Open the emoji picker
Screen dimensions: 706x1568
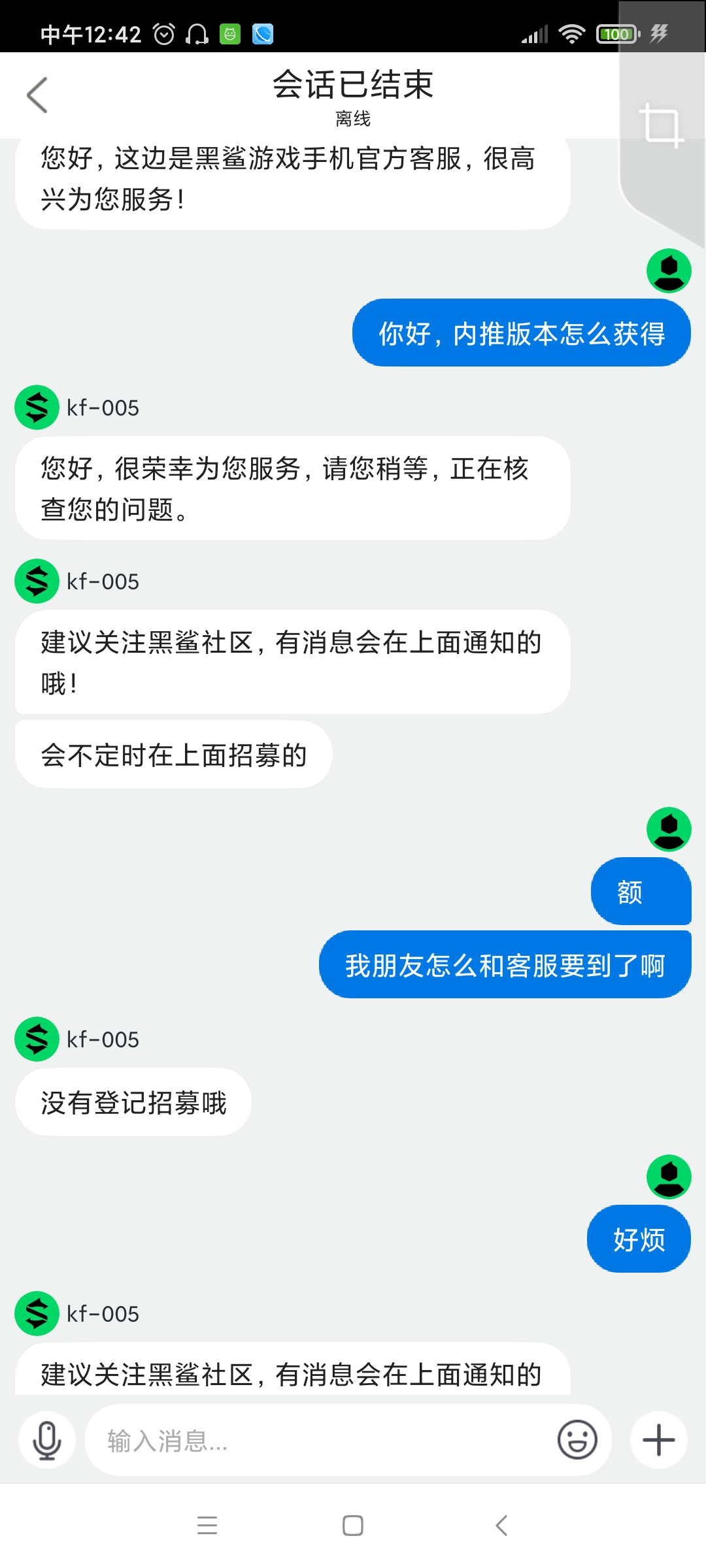click(577, 1440)
